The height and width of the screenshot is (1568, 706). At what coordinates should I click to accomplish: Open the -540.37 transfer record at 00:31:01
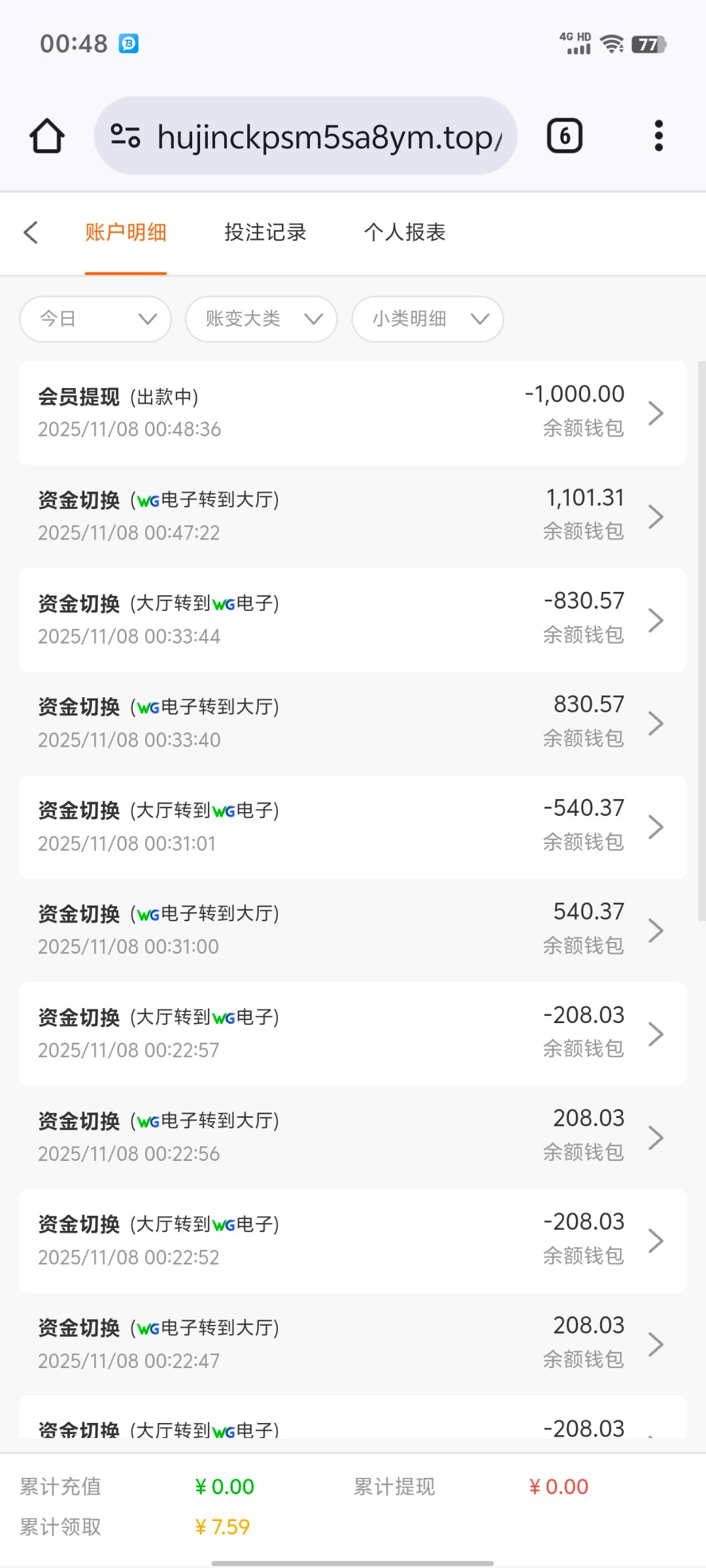click(x=353, y=826)
